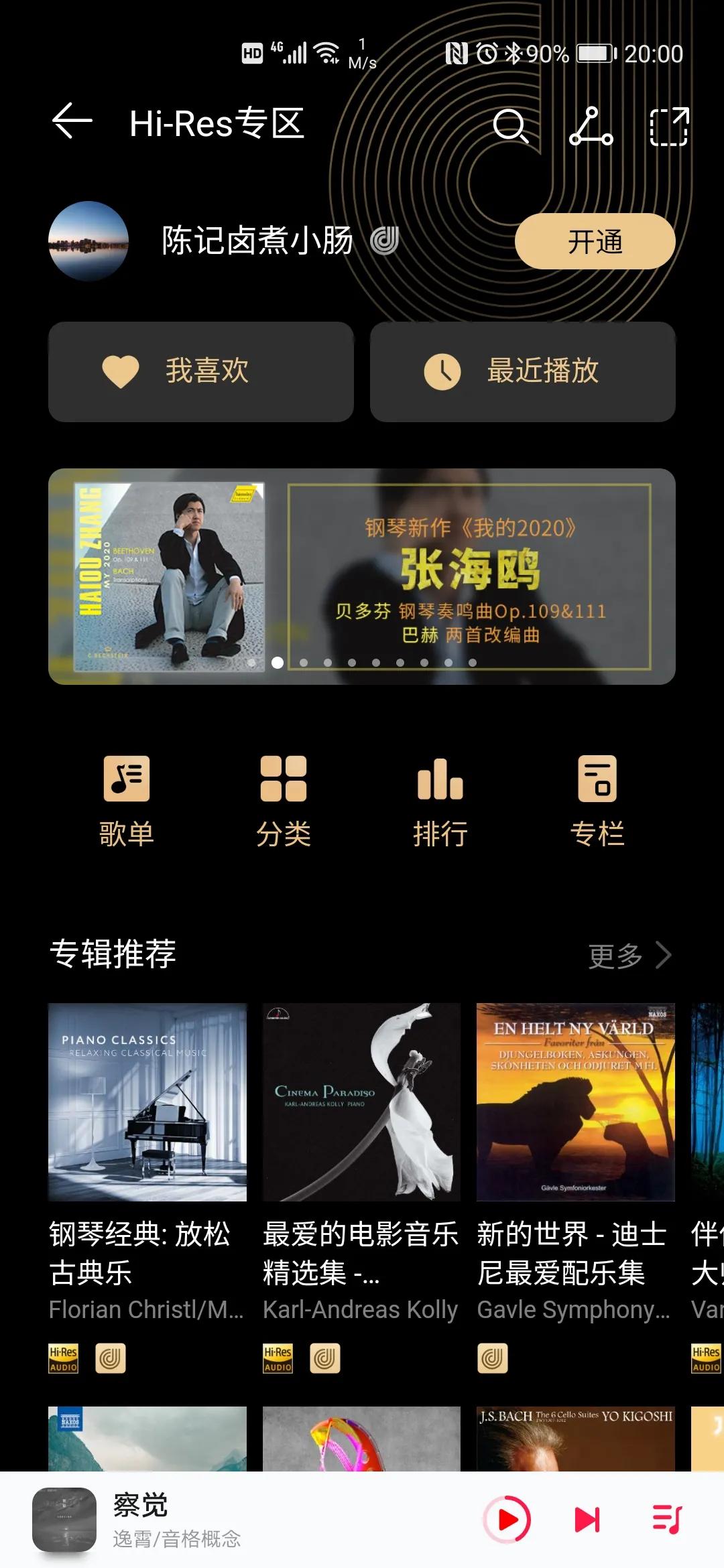Open 最近播放 recently played
The width and height of the screenshot is (724, 1568).
pyautogui.click(x=522, y=372)
